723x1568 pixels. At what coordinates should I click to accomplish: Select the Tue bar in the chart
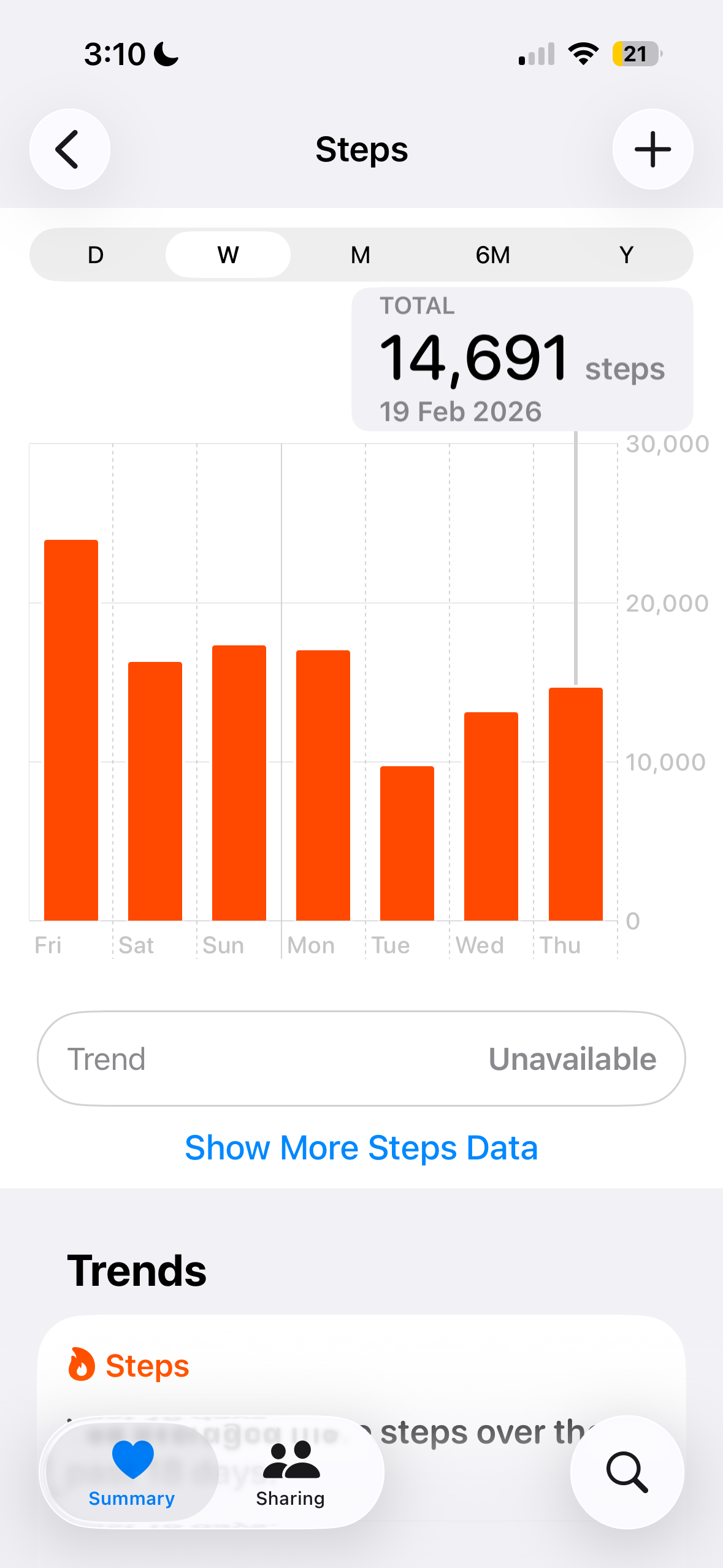point(407,843)
